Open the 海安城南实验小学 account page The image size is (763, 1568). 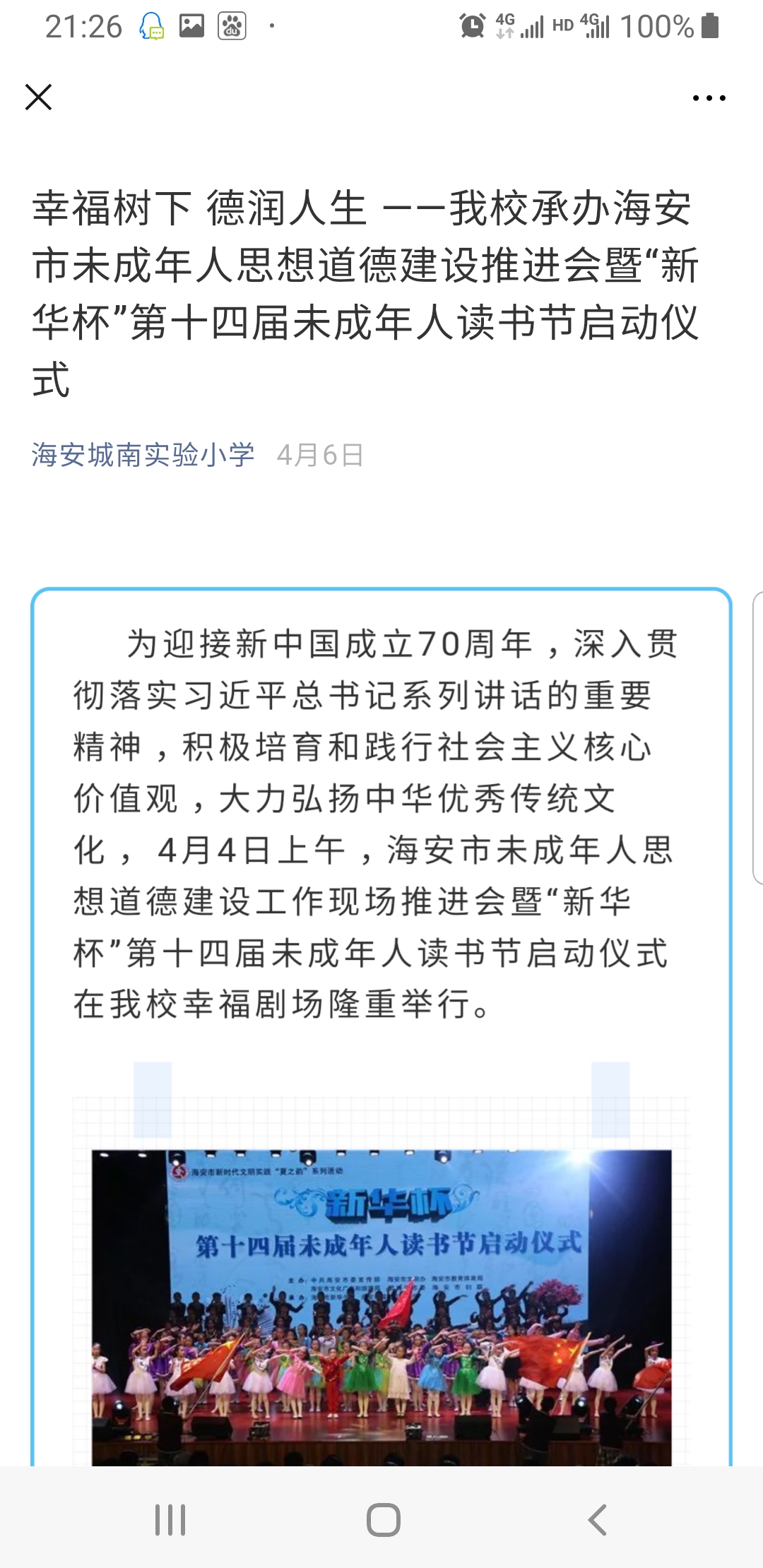[143, 455]
